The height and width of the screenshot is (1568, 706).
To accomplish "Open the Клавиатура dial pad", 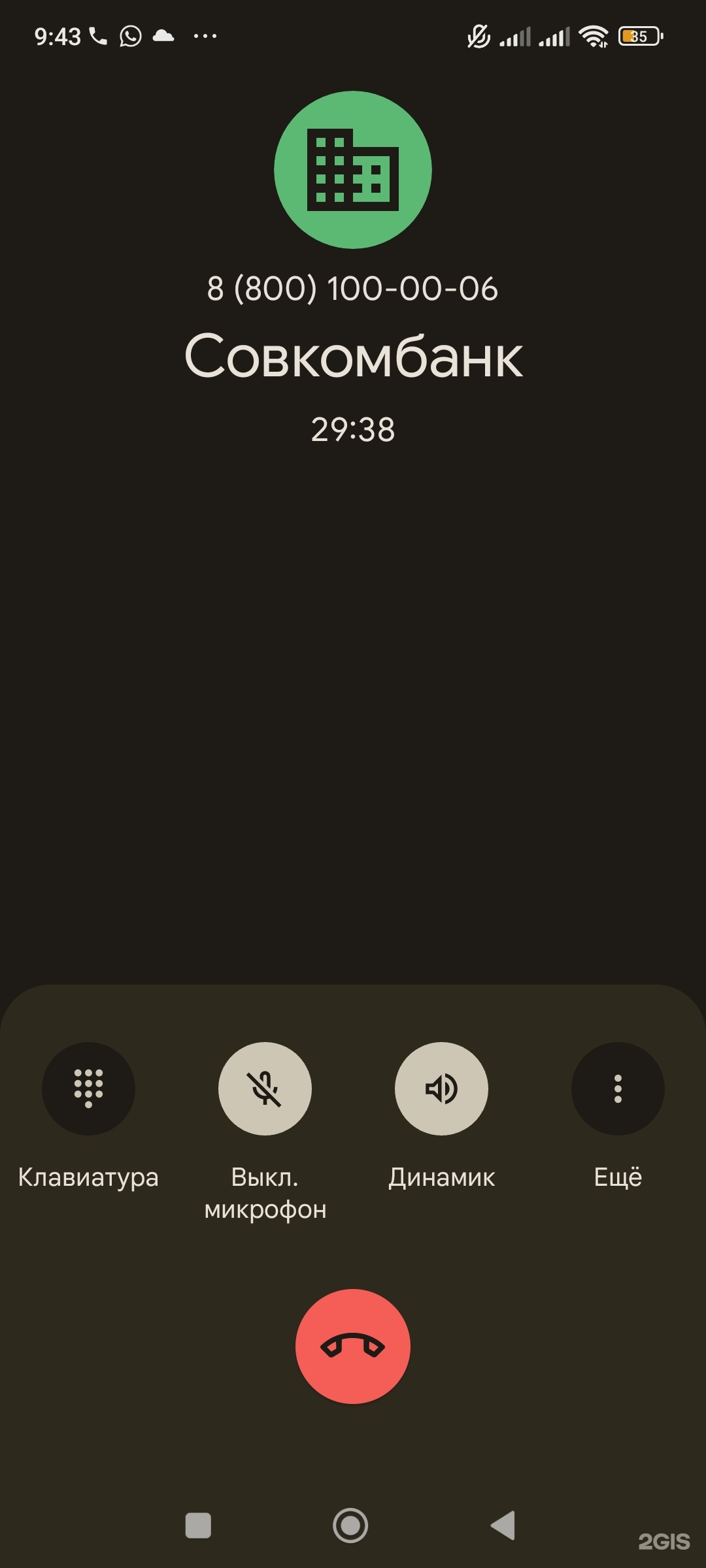I will pos(88,1088).
